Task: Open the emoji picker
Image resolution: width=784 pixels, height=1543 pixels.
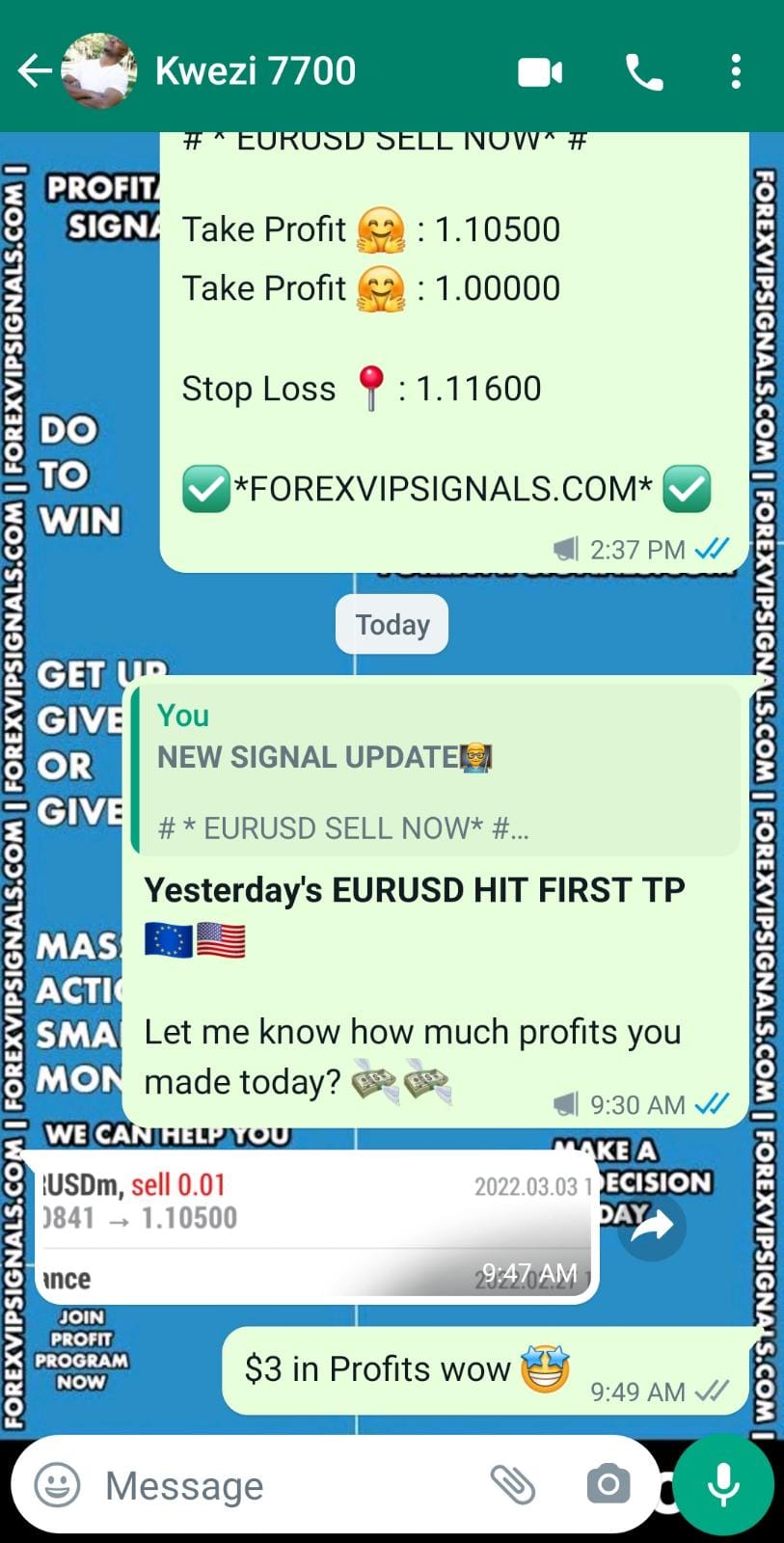Action: (57, 1485)
